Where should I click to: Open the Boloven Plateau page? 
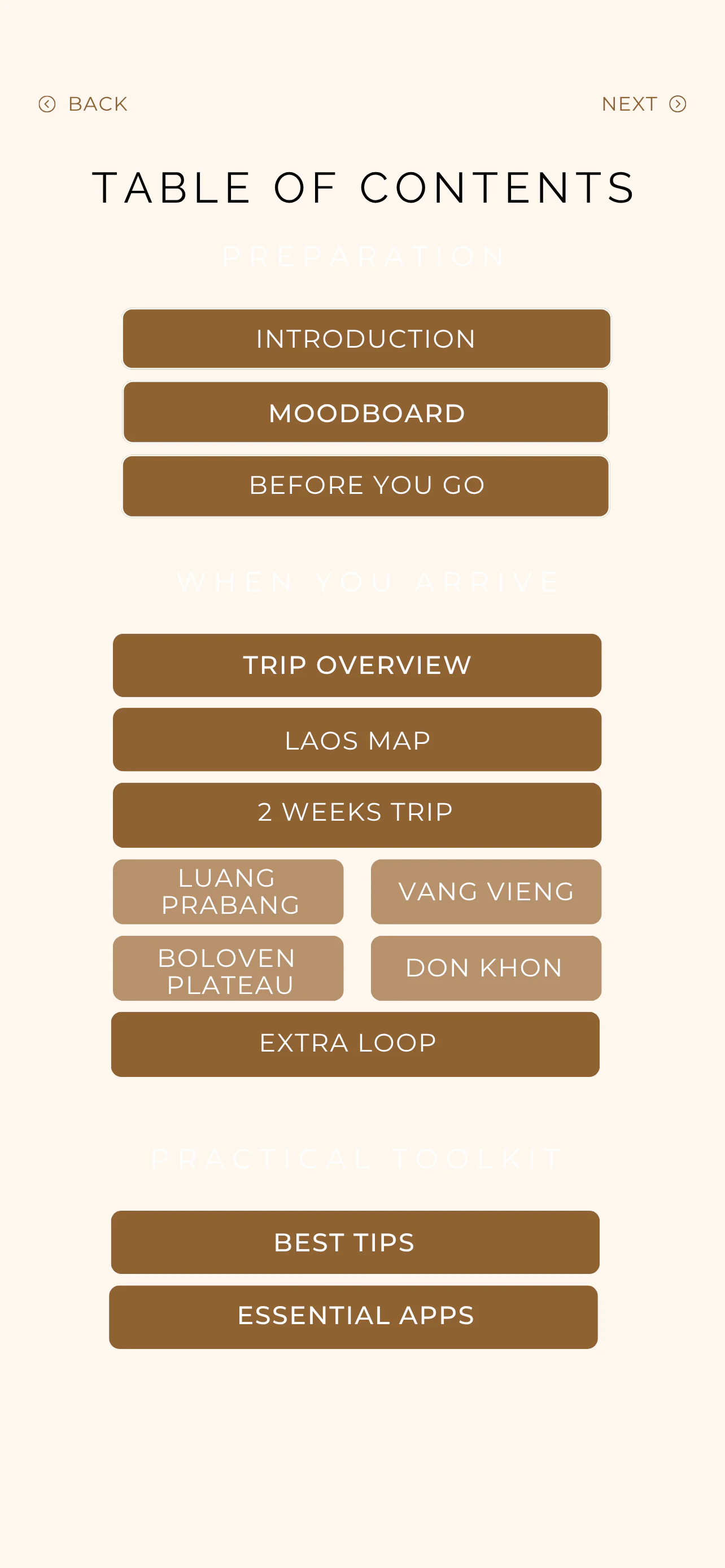click(228, 969)
